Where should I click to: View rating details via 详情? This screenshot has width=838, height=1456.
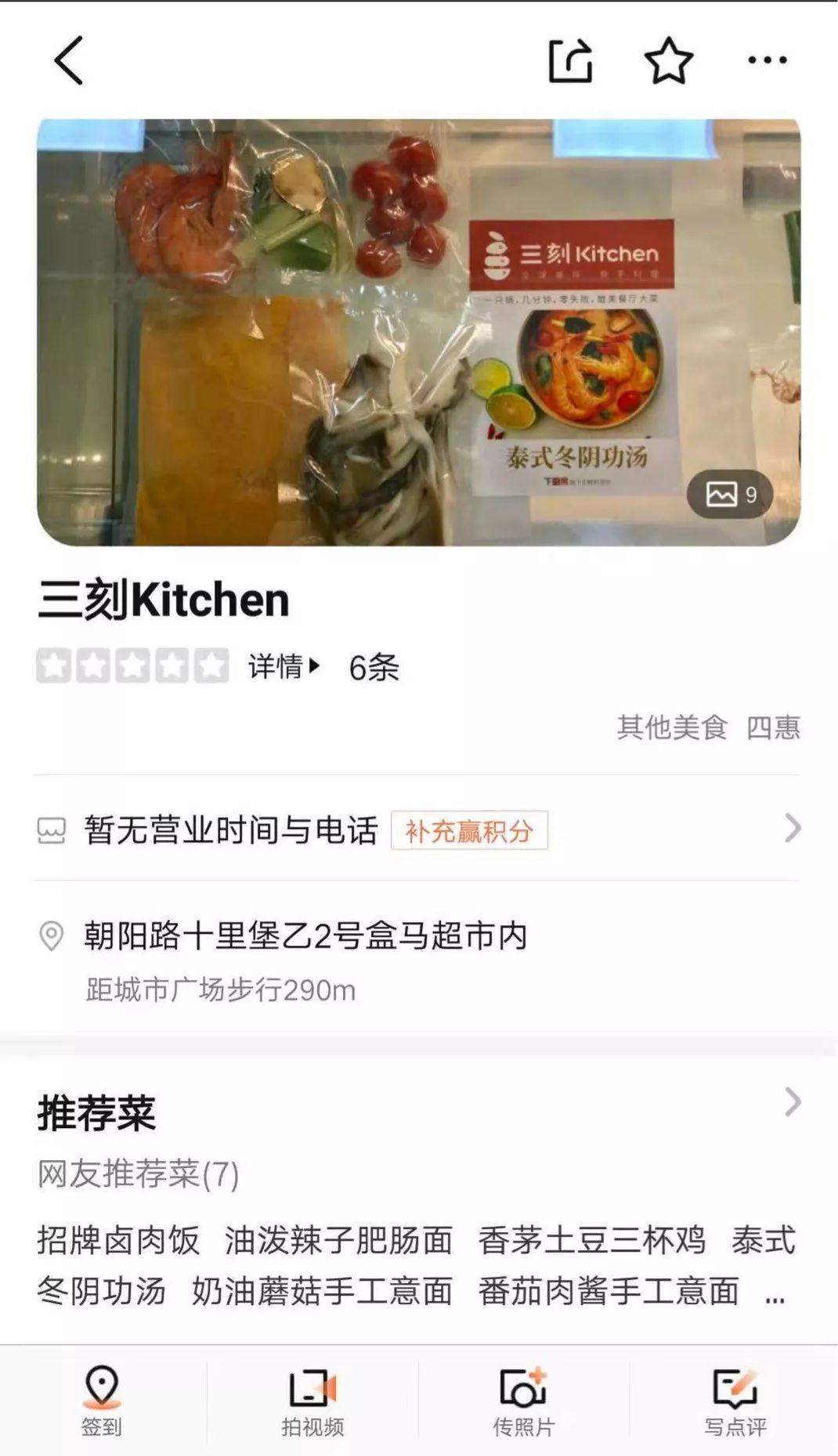click(284, 667)
